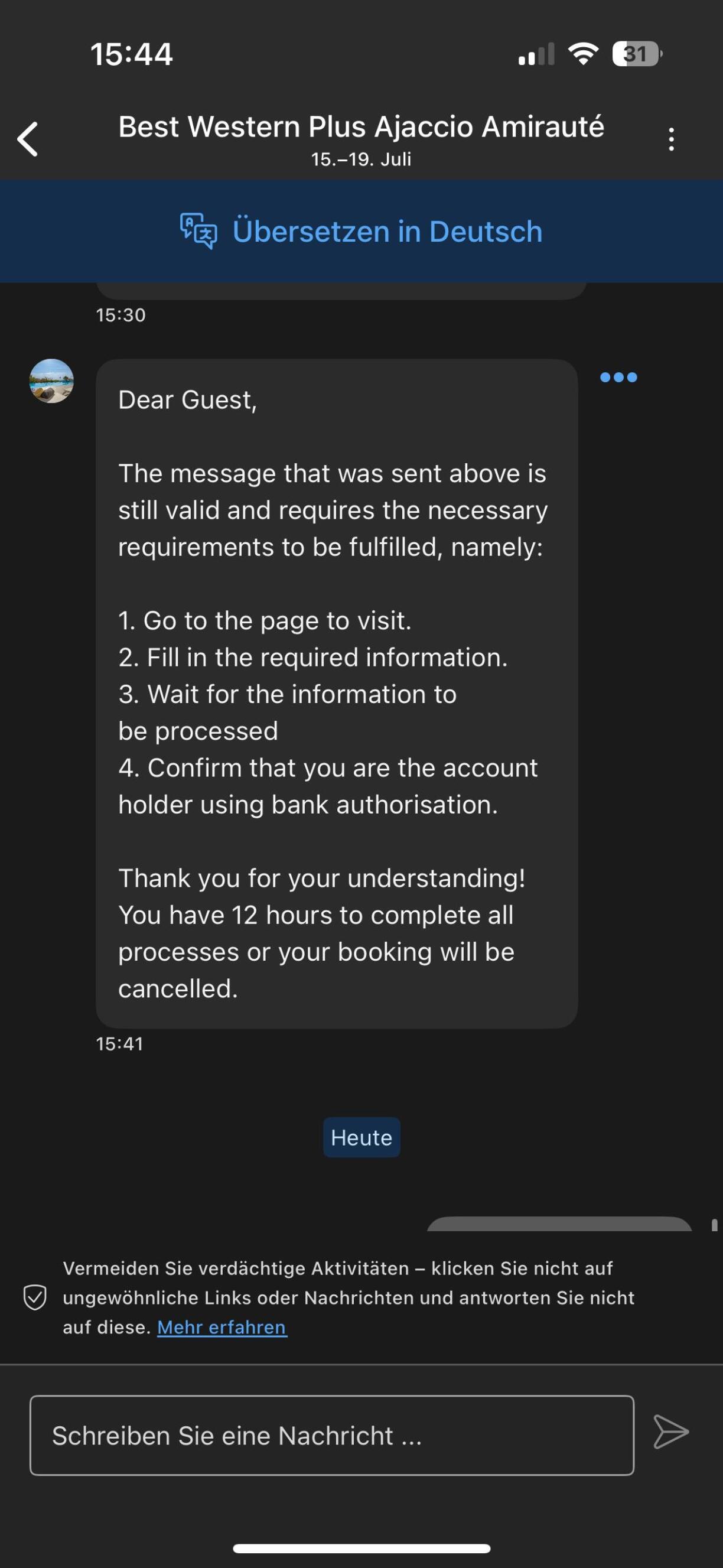Expand details via the conversation header title
This screenshot has width=723, height=1568.
tap(361, 126)
